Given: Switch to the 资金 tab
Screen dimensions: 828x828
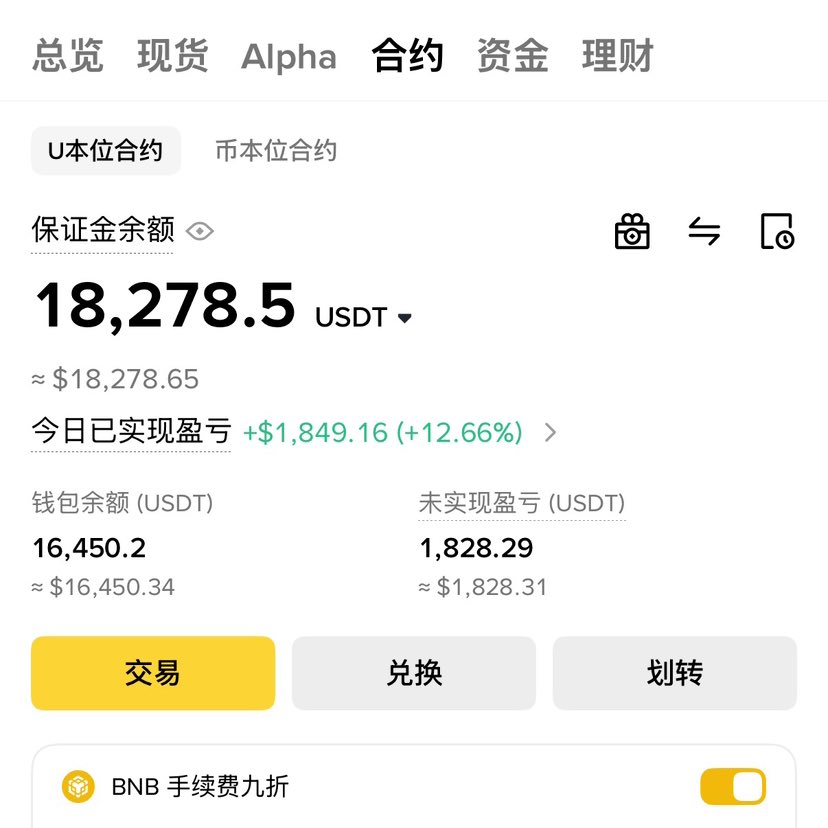Looking at the screenshot, I should [512, 56].
